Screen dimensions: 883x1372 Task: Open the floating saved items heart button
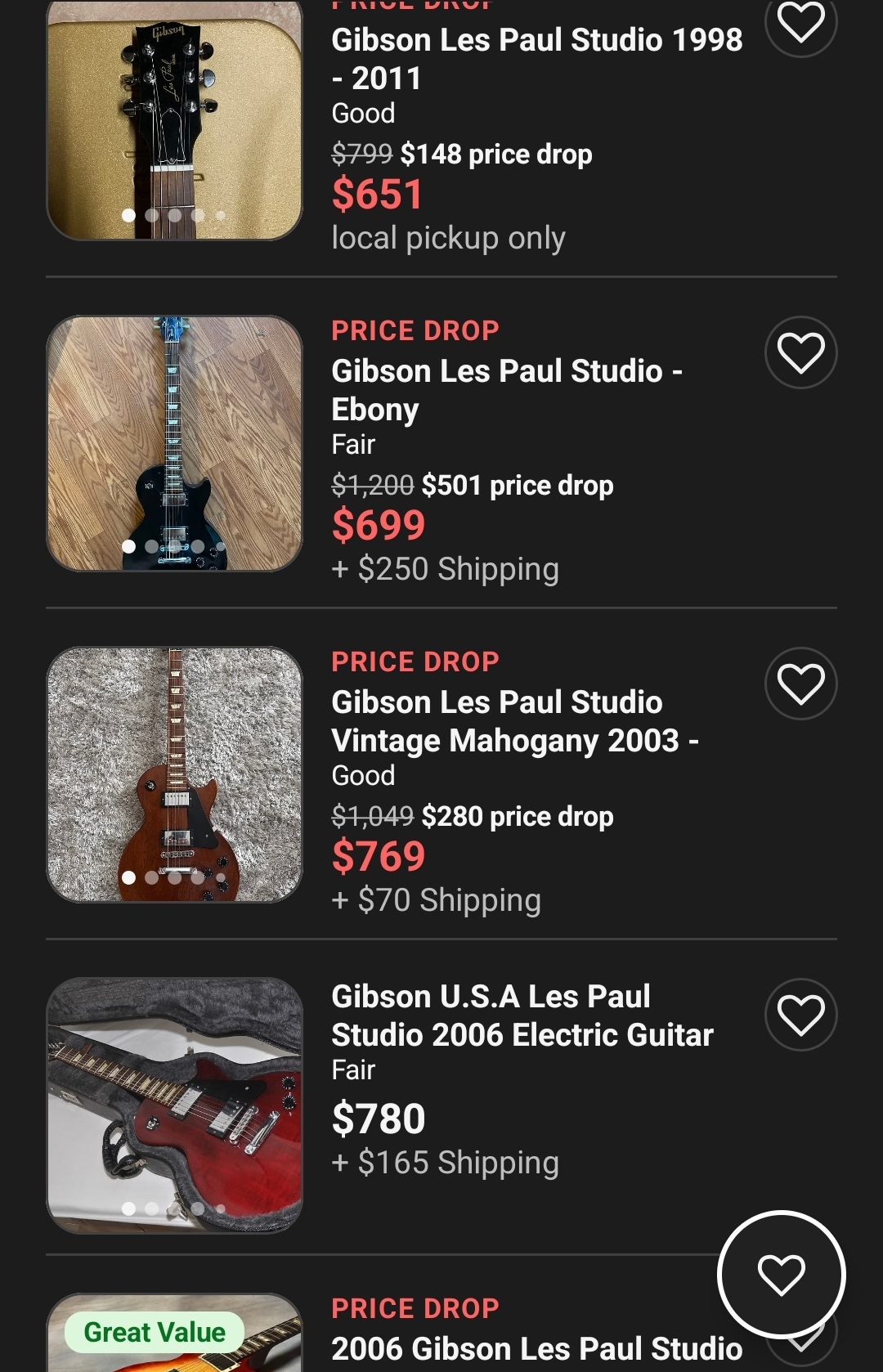781,1275
